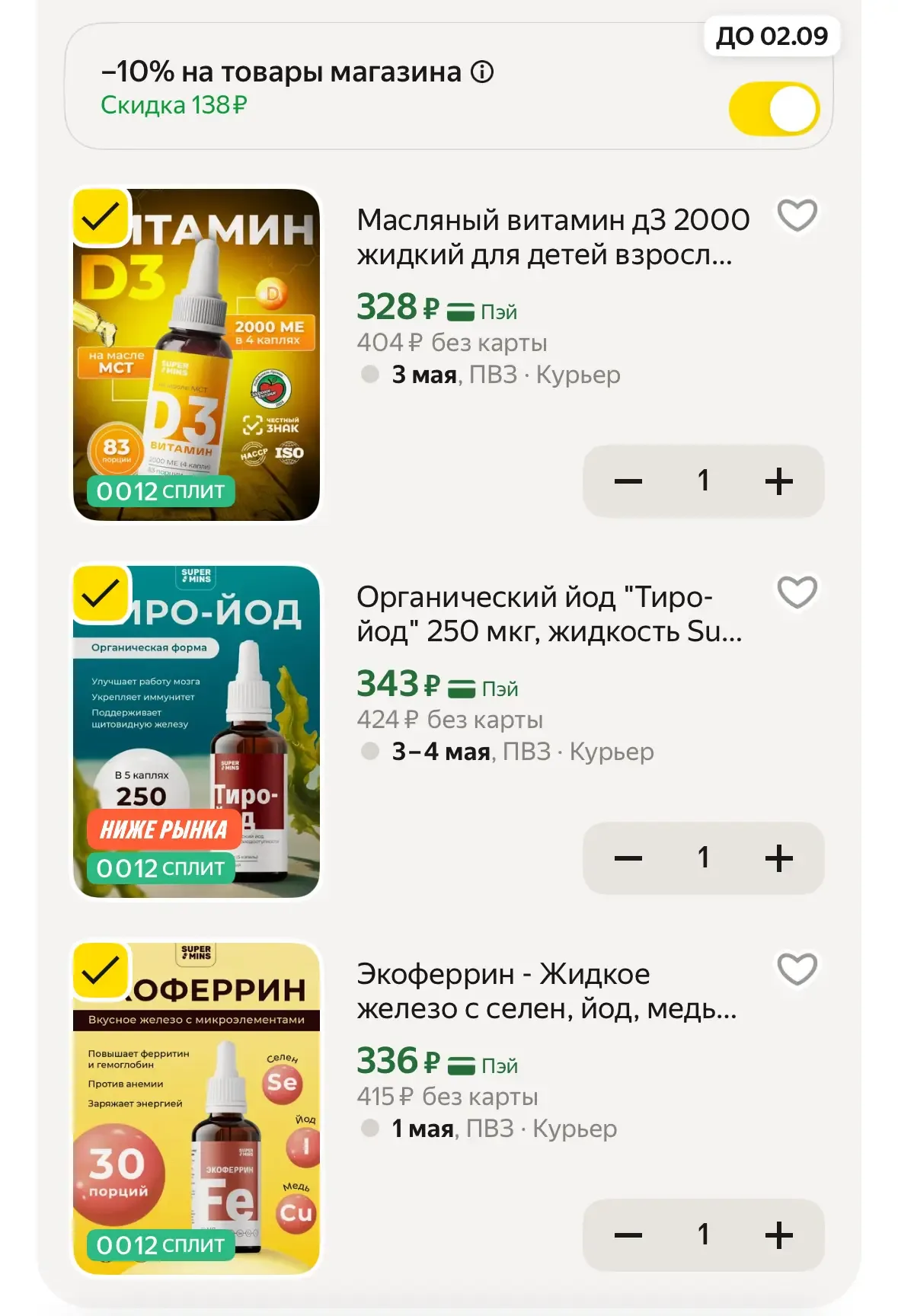Show info about the −10% store discount
This screenshot has width=898, height=1316.
tap(482, 72)
